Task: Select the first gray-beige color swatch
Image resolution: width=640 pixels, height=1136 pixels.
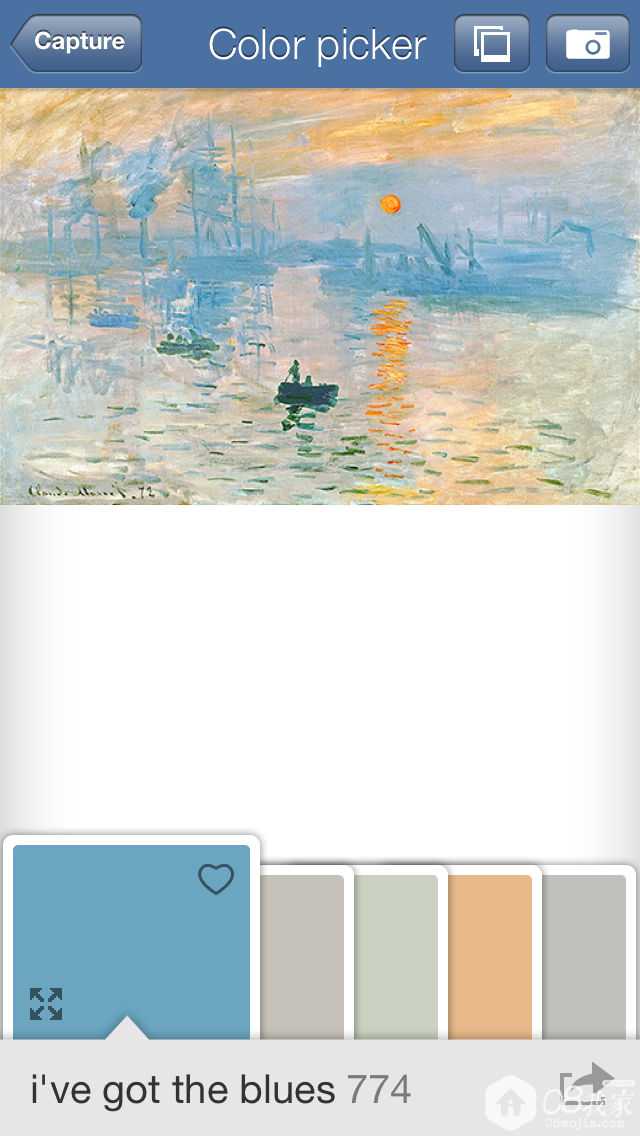Action: coord(302,955)
